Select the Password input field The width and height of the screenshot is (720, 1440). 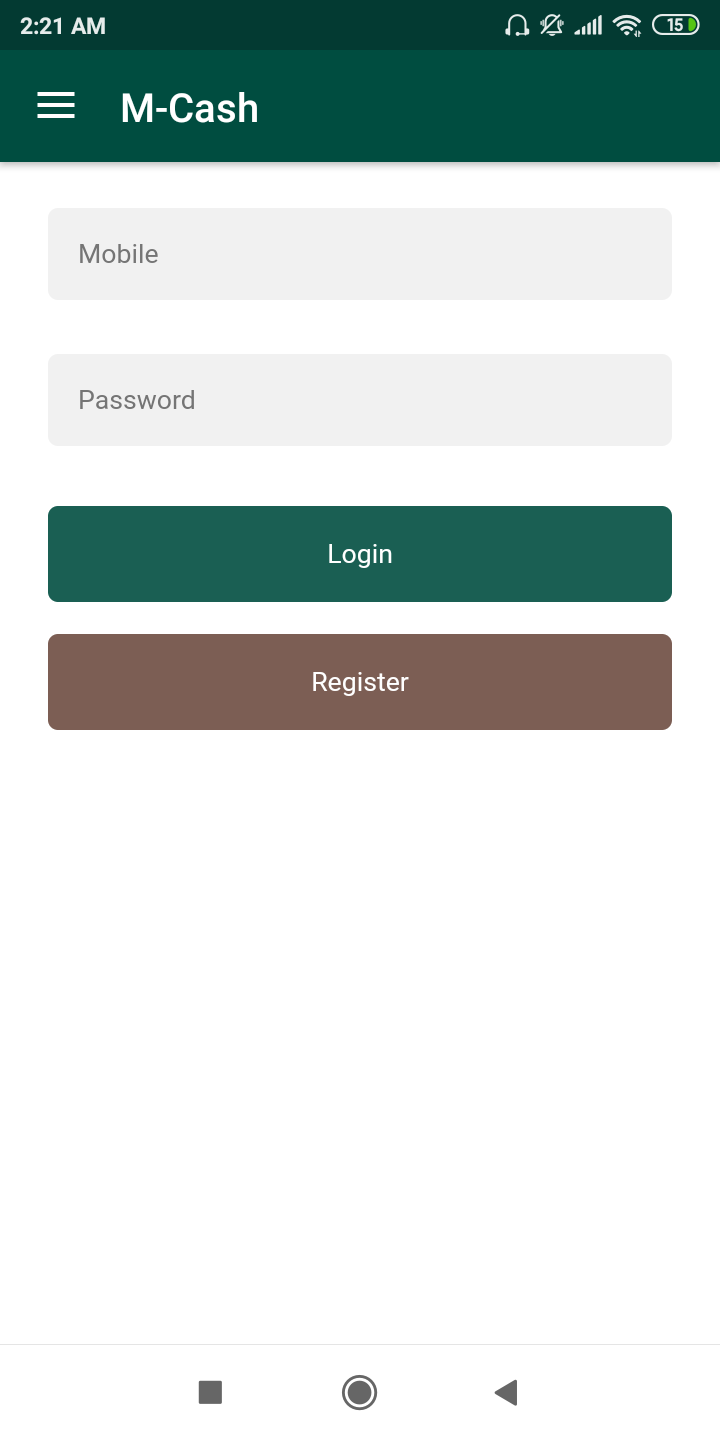[x=360, y=400]
